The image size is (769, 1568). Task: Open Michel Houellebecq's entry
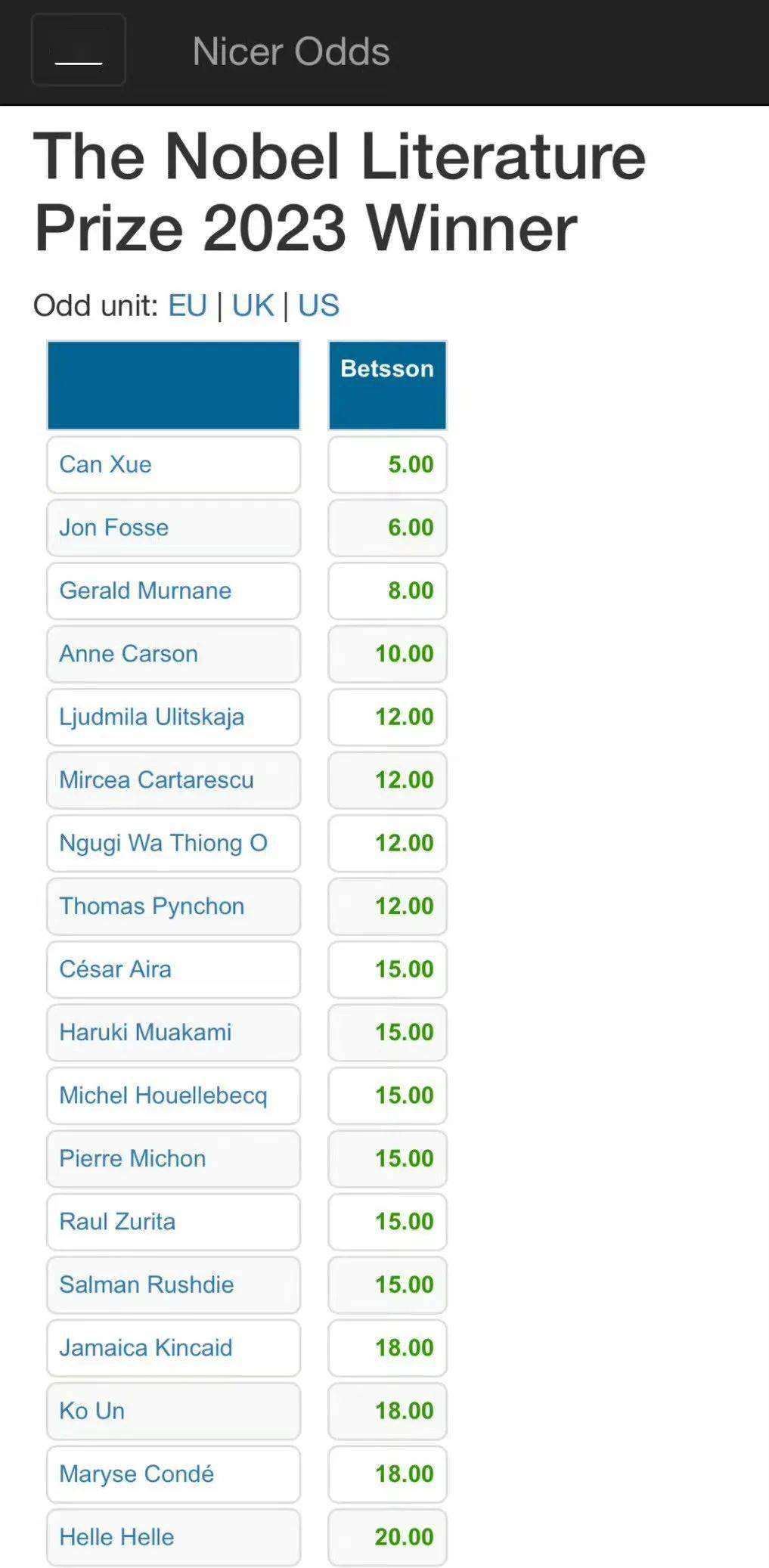173,1095
